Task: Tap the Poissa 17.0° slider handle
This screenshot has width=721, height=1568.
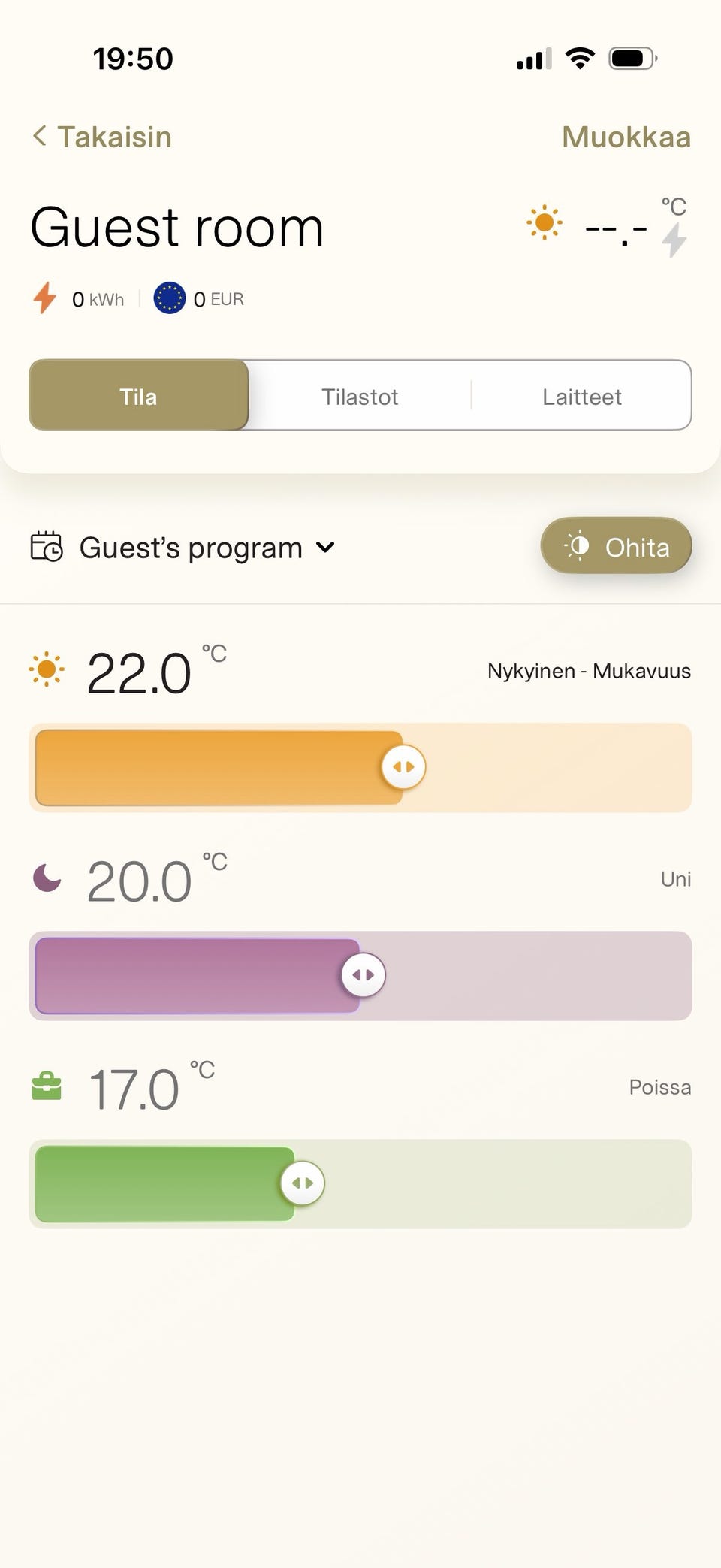Action: coord(303,1183)
